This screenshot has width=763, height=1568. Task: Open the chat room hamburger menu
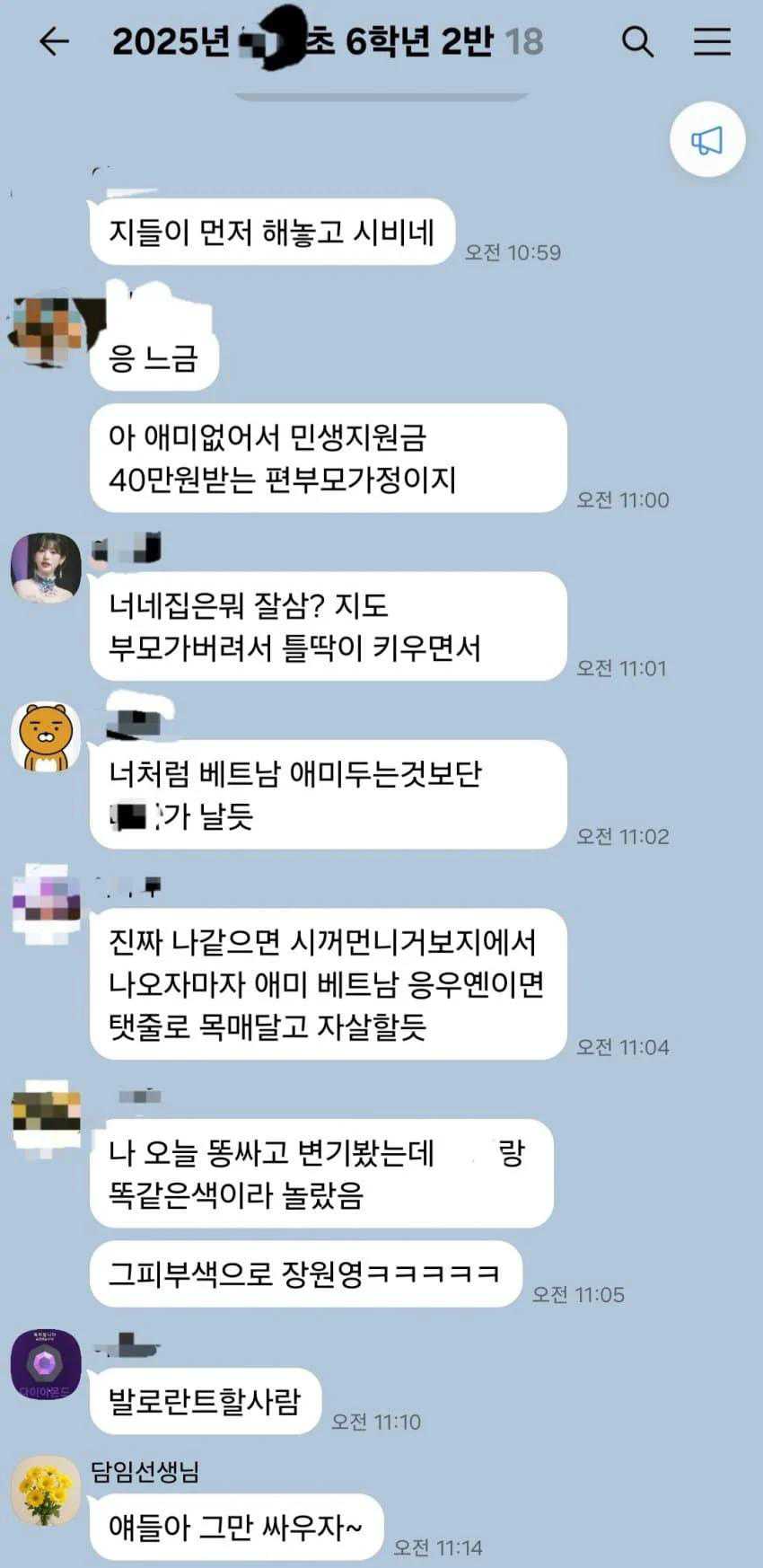[712, 41]
